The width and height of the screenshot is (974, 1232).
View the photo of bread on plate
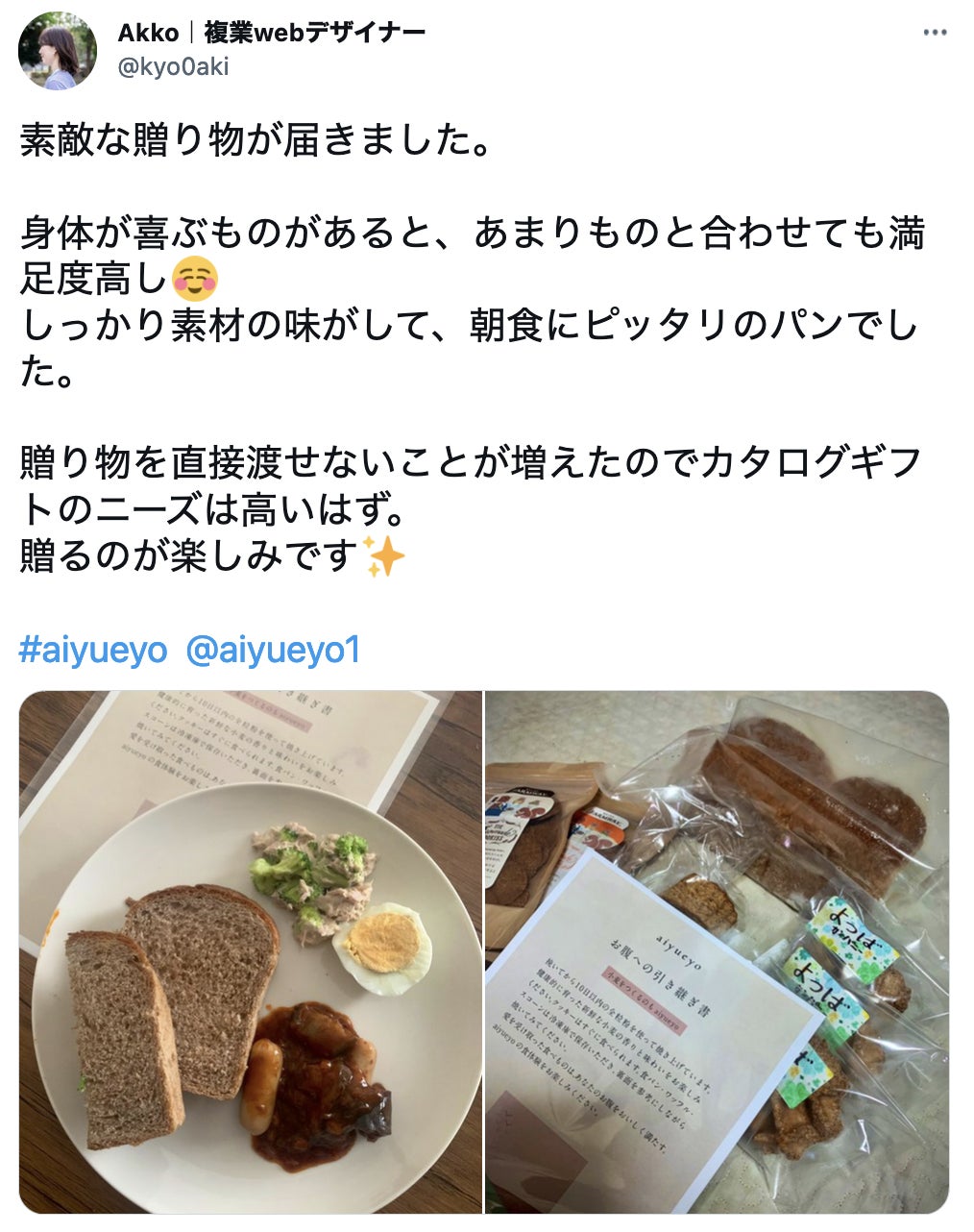[x=250, y=951]
